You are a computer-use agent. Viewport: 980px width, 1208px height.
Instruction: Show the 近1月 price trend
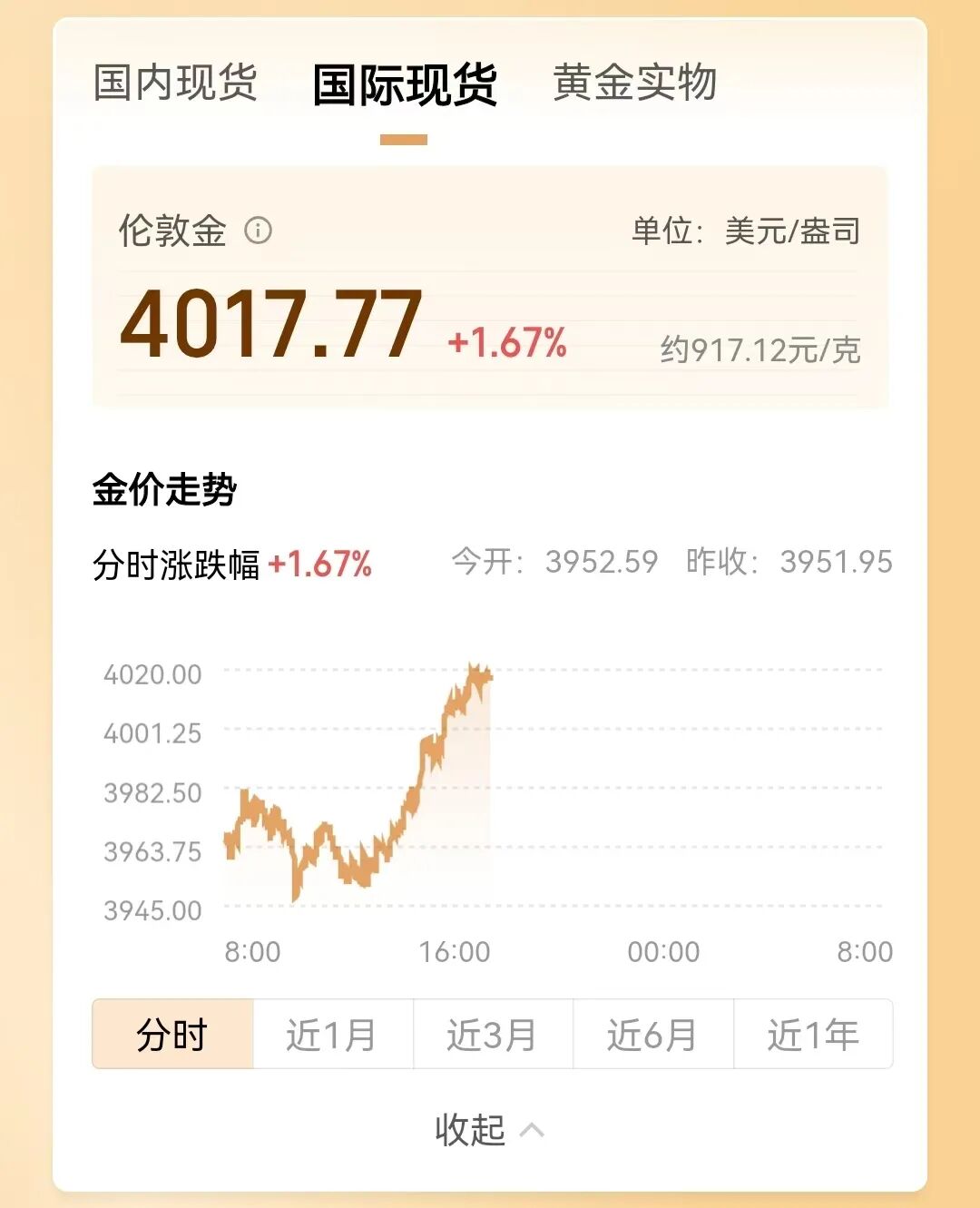click(332, 1035)
